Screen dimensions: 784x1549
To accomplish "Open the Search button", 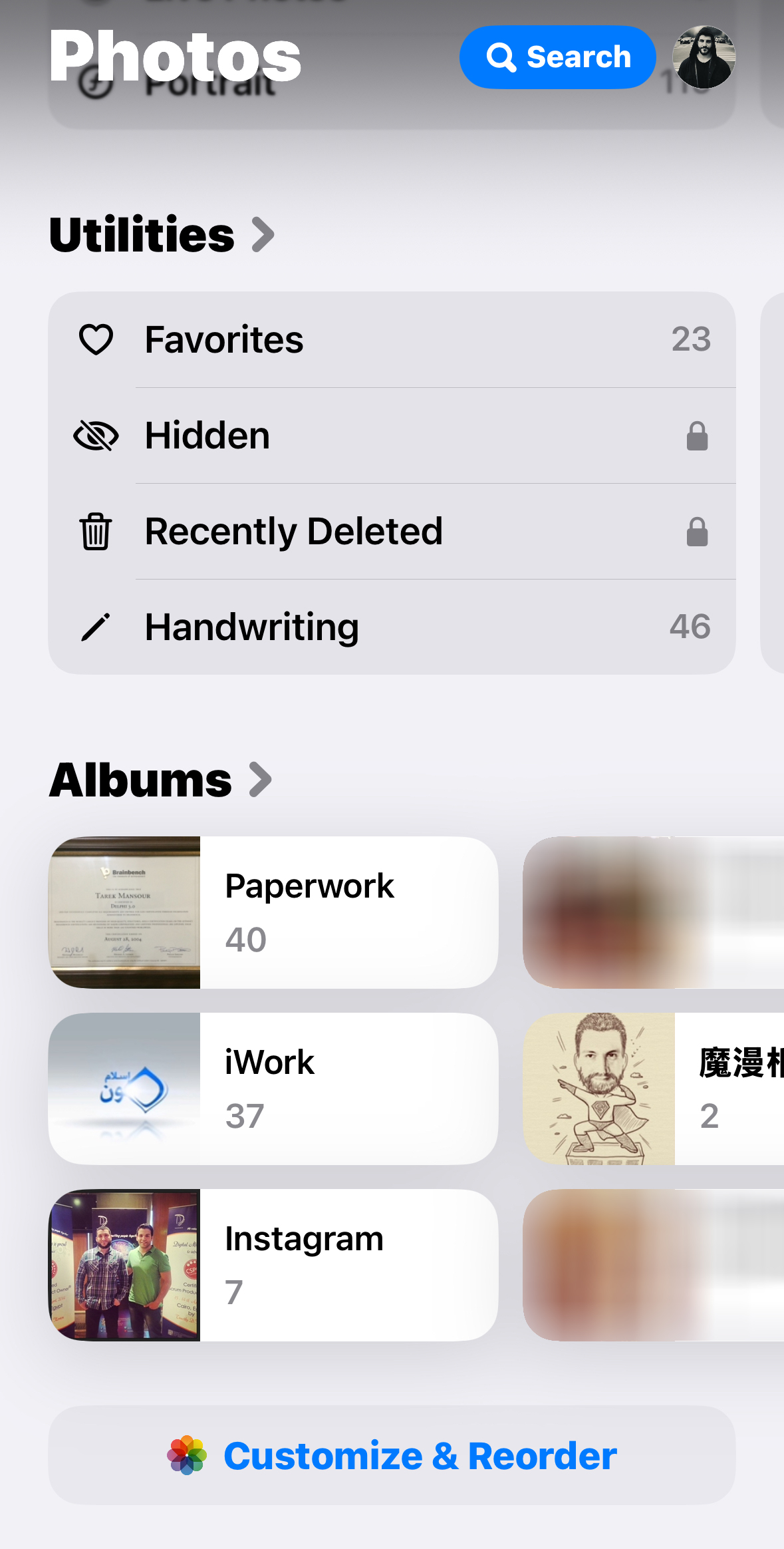I will 557,57.
